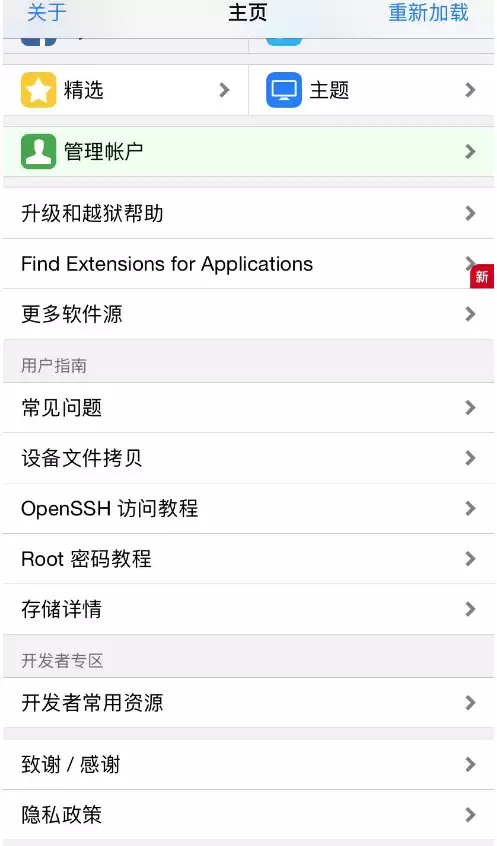Tap 关于 in the top bar

pyautogui.click(x=46, y=13)
